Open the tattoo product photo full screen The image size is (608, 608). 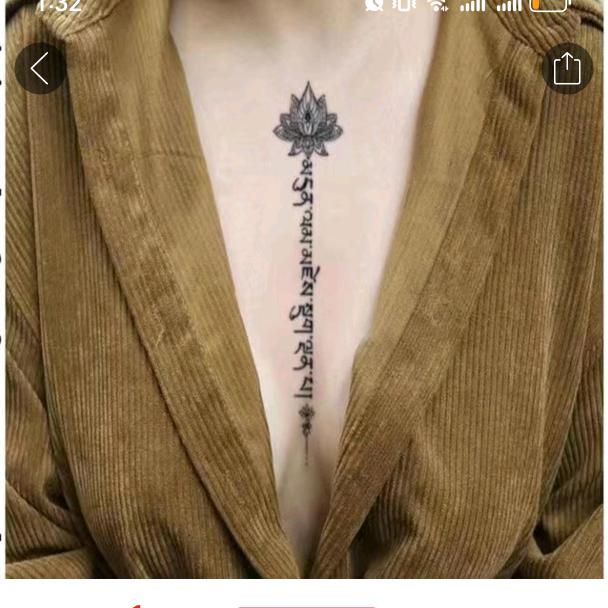(x=305, y=300)
